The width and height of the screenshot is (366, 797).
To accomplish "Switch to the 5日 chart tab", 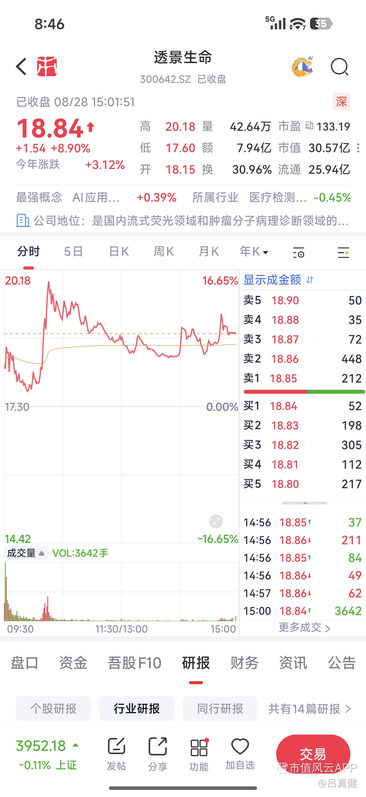I will point(73,252).
